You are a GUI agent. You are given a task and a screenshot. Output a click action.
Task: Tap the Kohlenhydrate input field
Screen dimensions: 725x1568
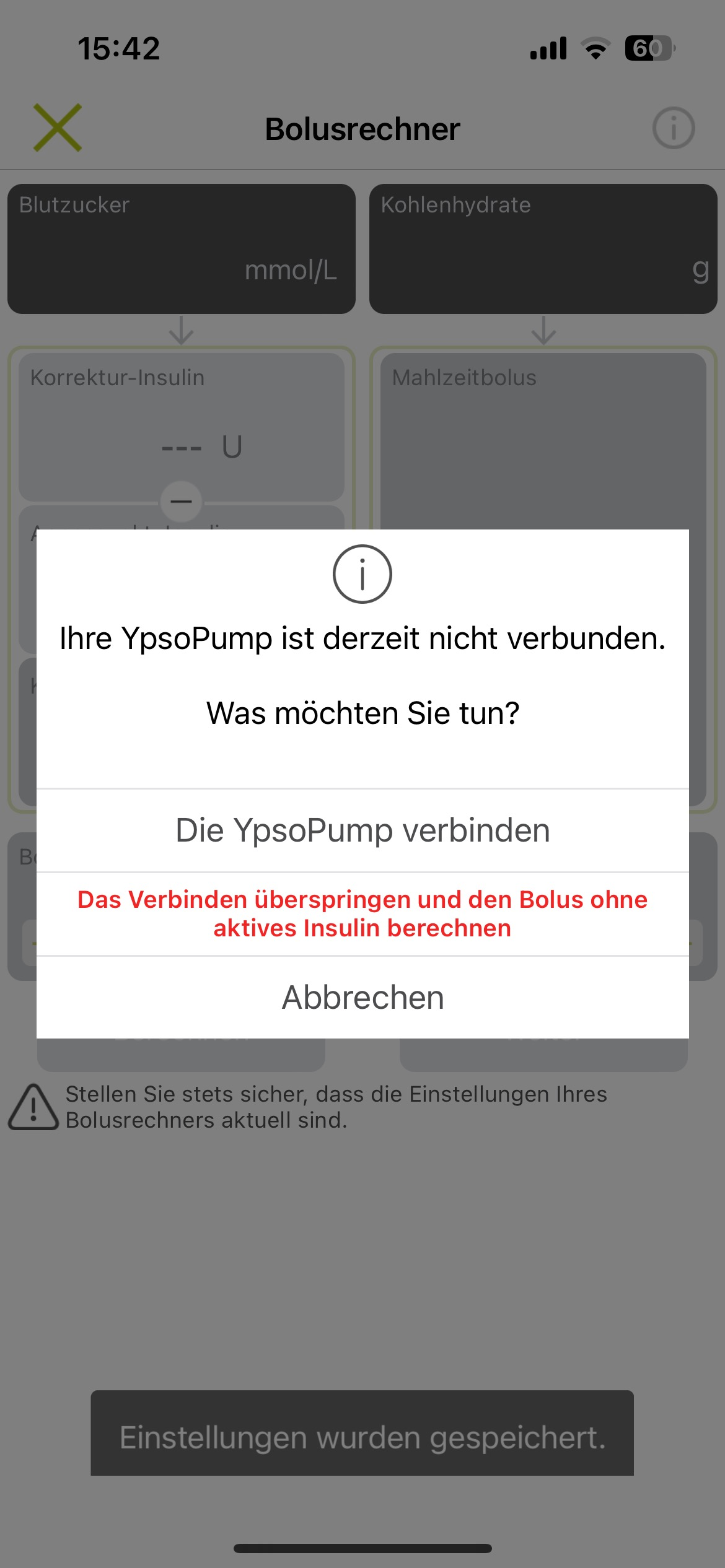(x=543, y=249)
